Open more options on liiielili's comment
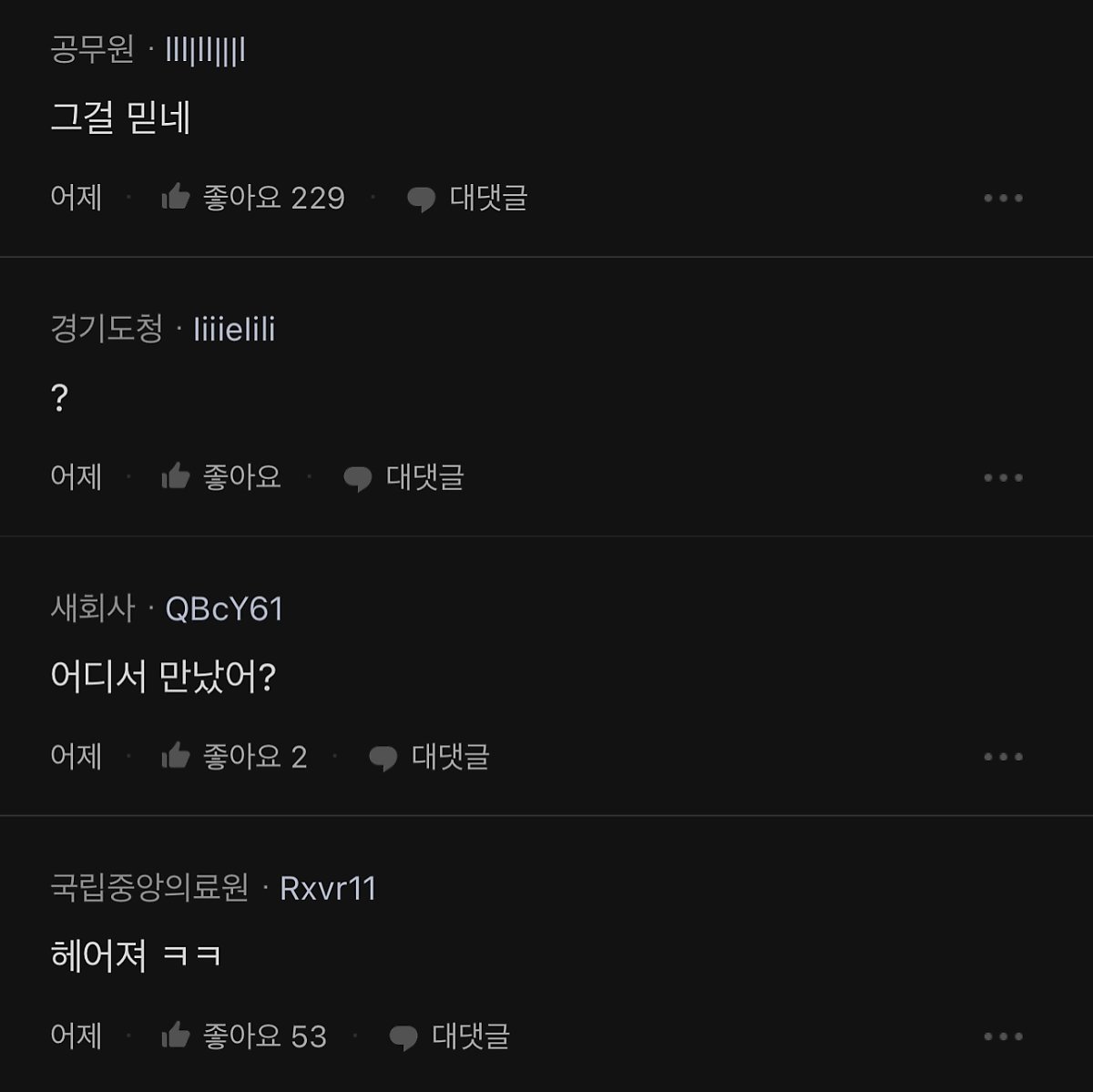The height and width of the screenshot is (1092, 1093). 1003,477
